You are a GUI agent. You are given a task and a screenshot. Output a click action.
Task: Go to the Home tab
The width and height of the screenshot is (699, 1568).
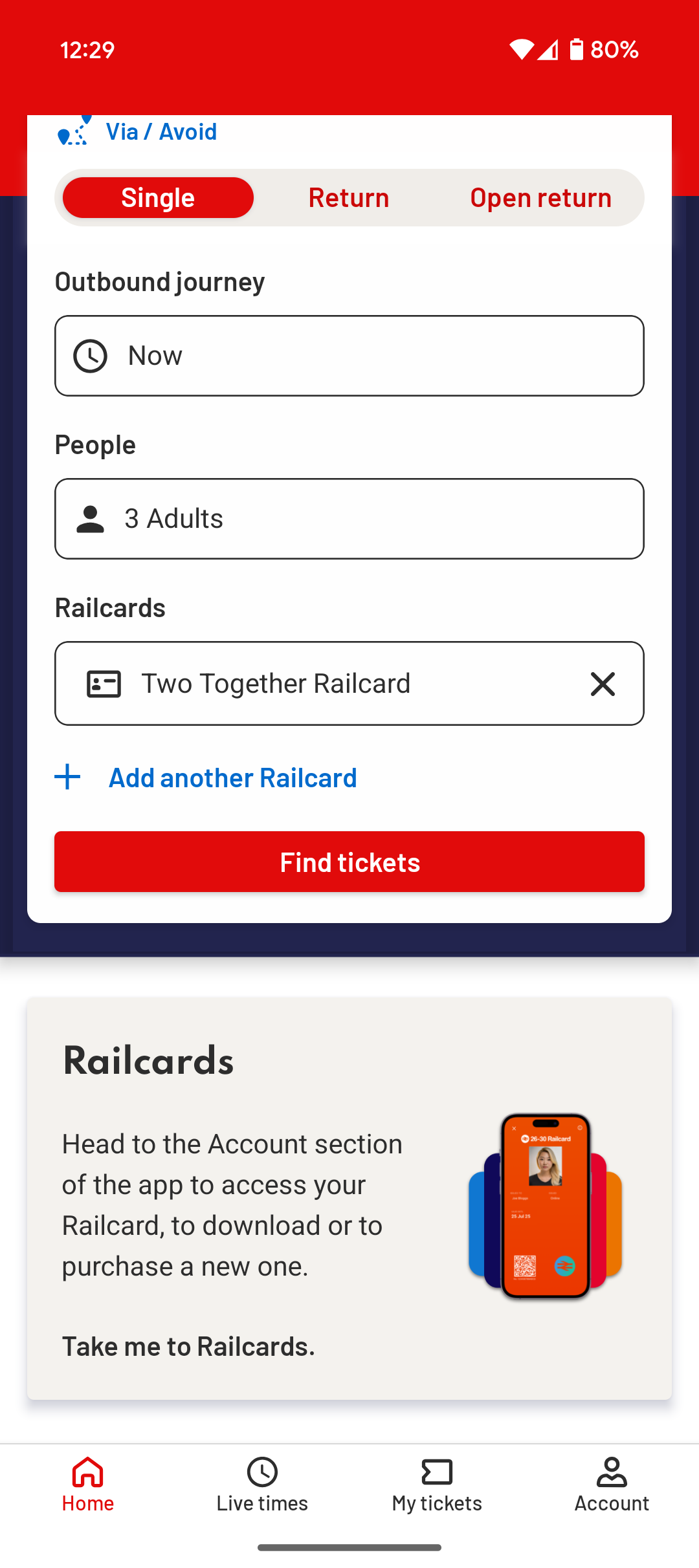[88, 1484]
